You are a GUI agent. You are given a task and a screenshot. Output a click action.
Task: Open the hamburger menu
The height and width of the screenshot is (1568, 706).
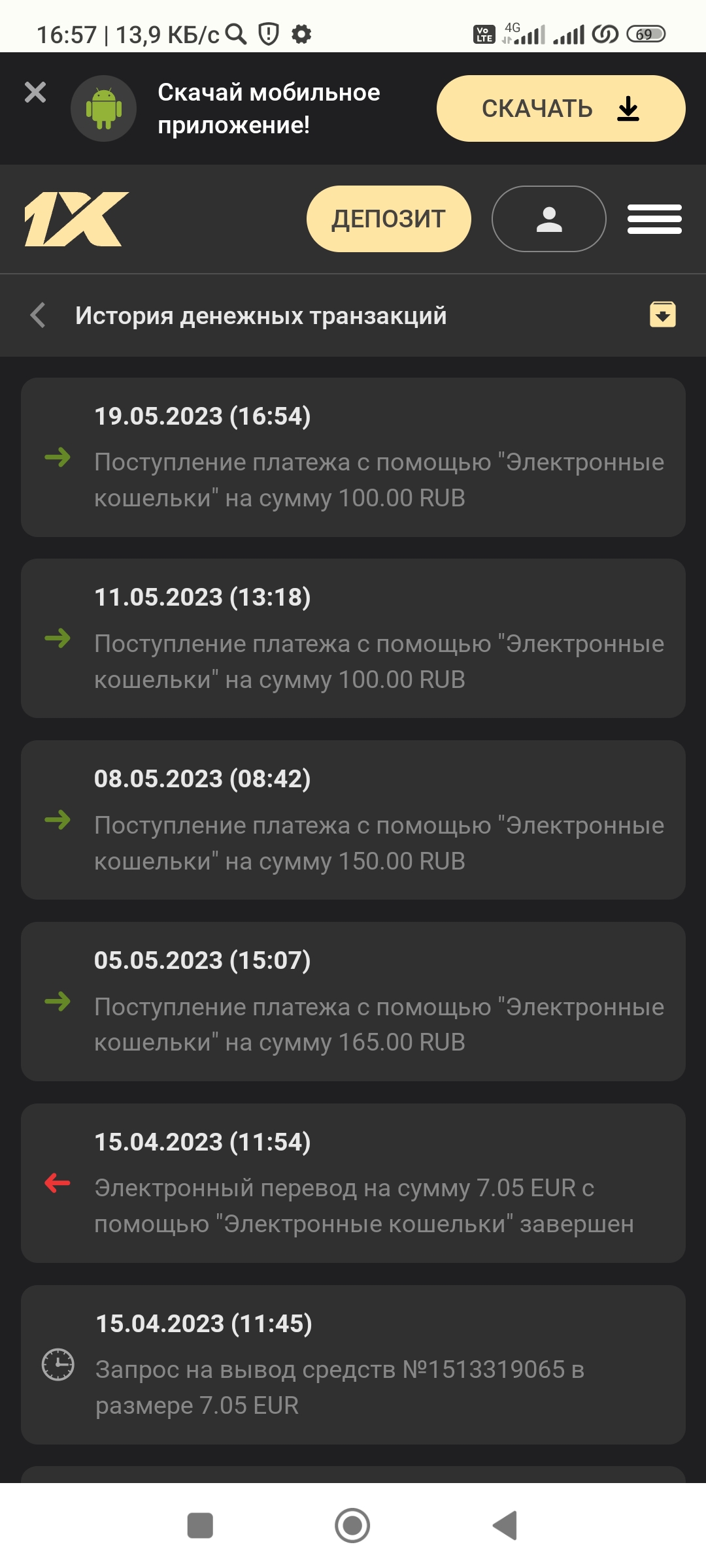click(x=654, y=219)
